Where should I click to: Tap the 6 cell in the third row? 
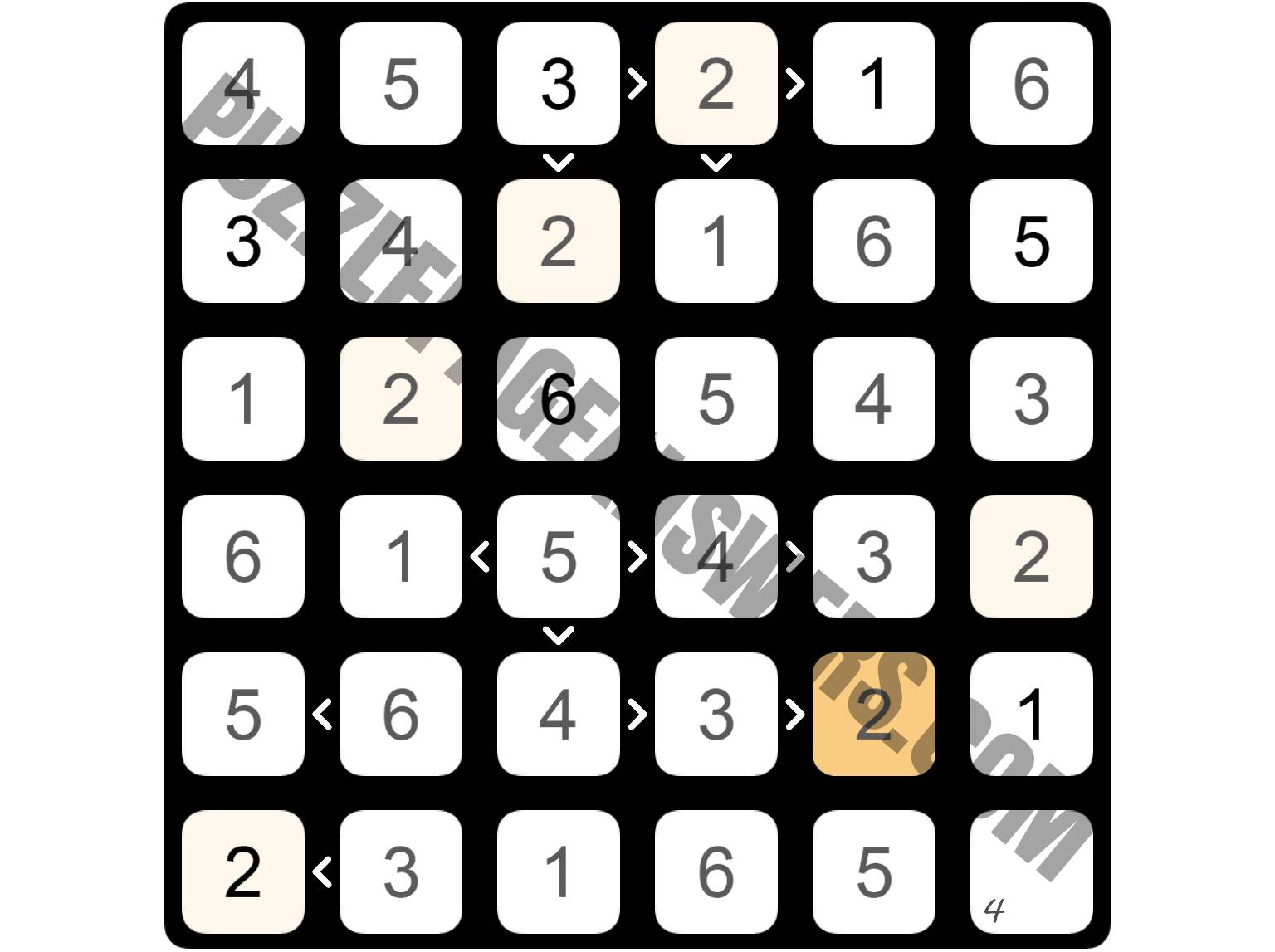tap(558, 398)
